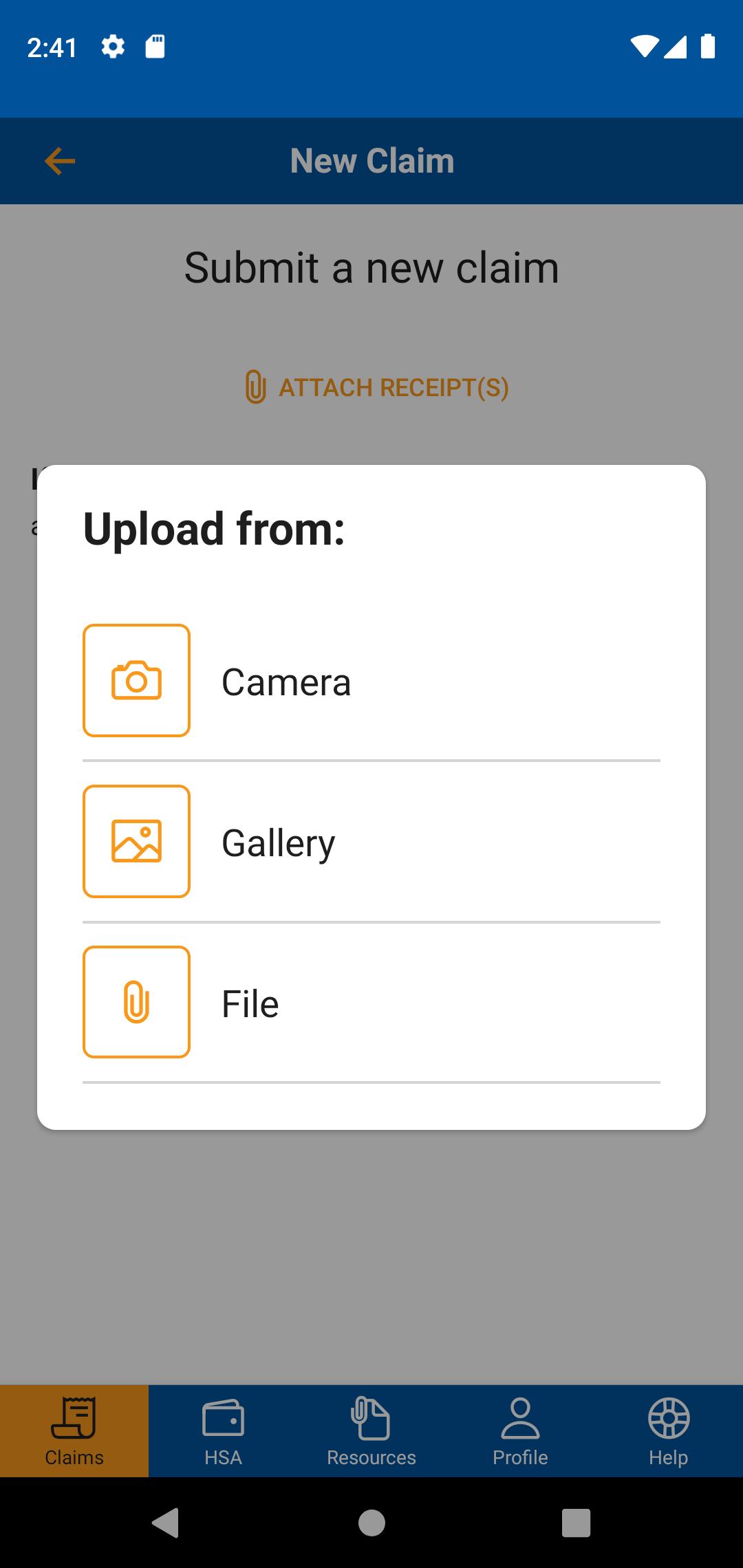Tap the system back button
Viewport: 743px width, 1568px height.
click(166, 1523)
